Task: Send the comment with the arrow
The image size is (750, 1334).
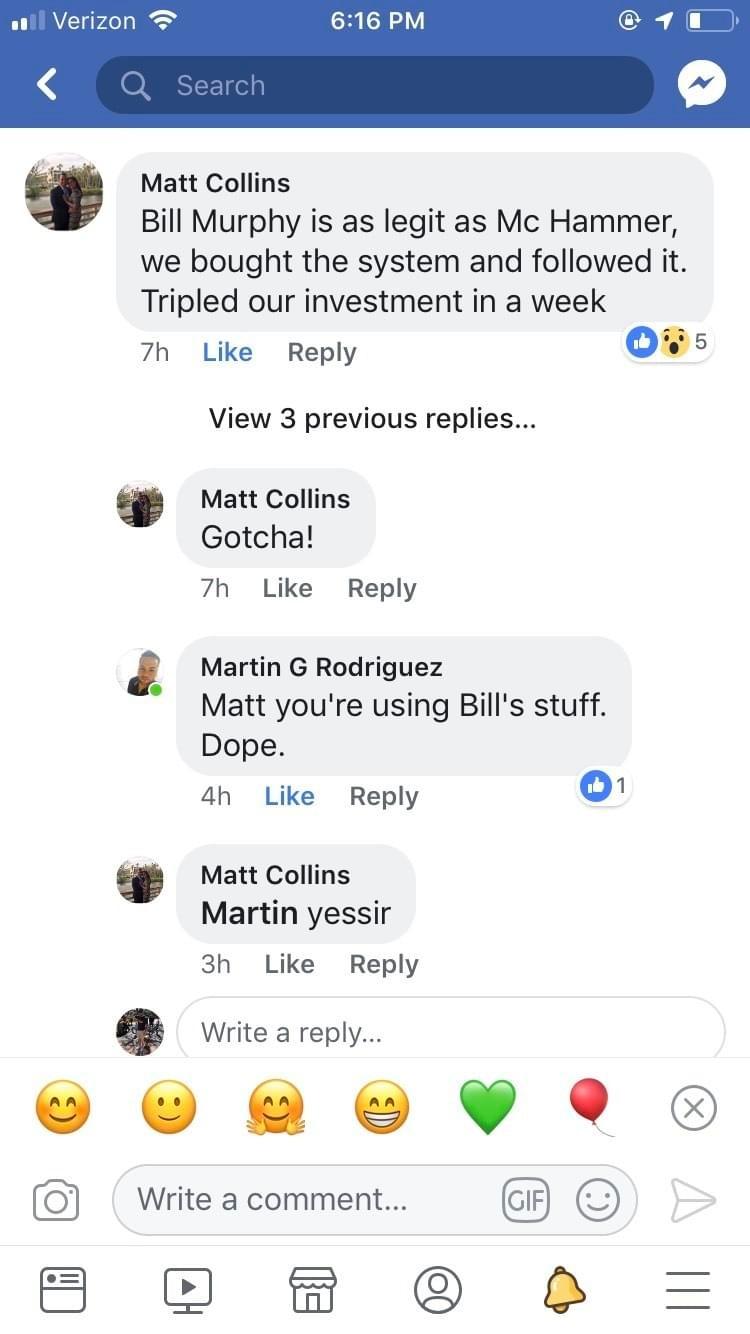Action: pyautogui.click(x=693, y=1200)
